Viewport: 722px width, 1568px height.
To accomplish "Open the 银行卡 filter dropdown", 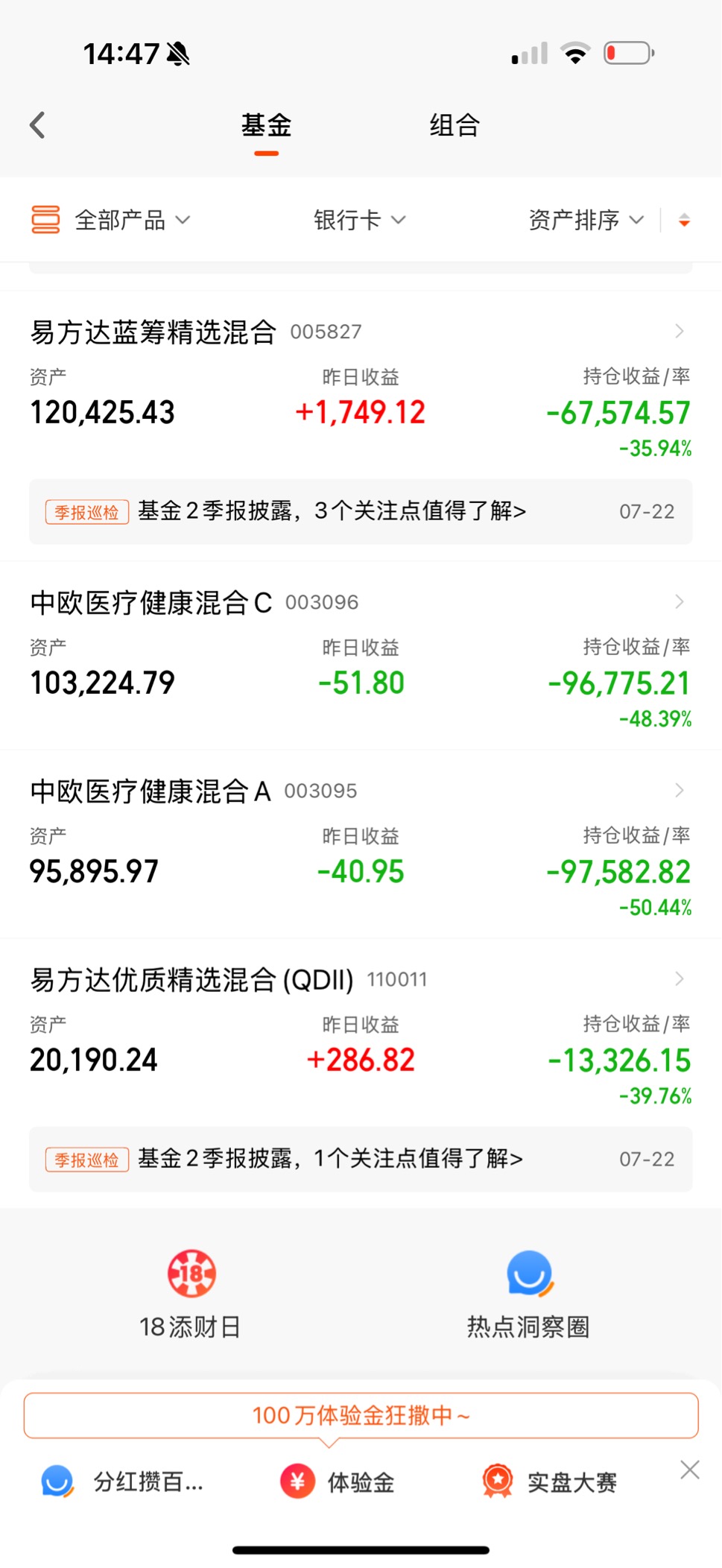I will pos(360,220).
